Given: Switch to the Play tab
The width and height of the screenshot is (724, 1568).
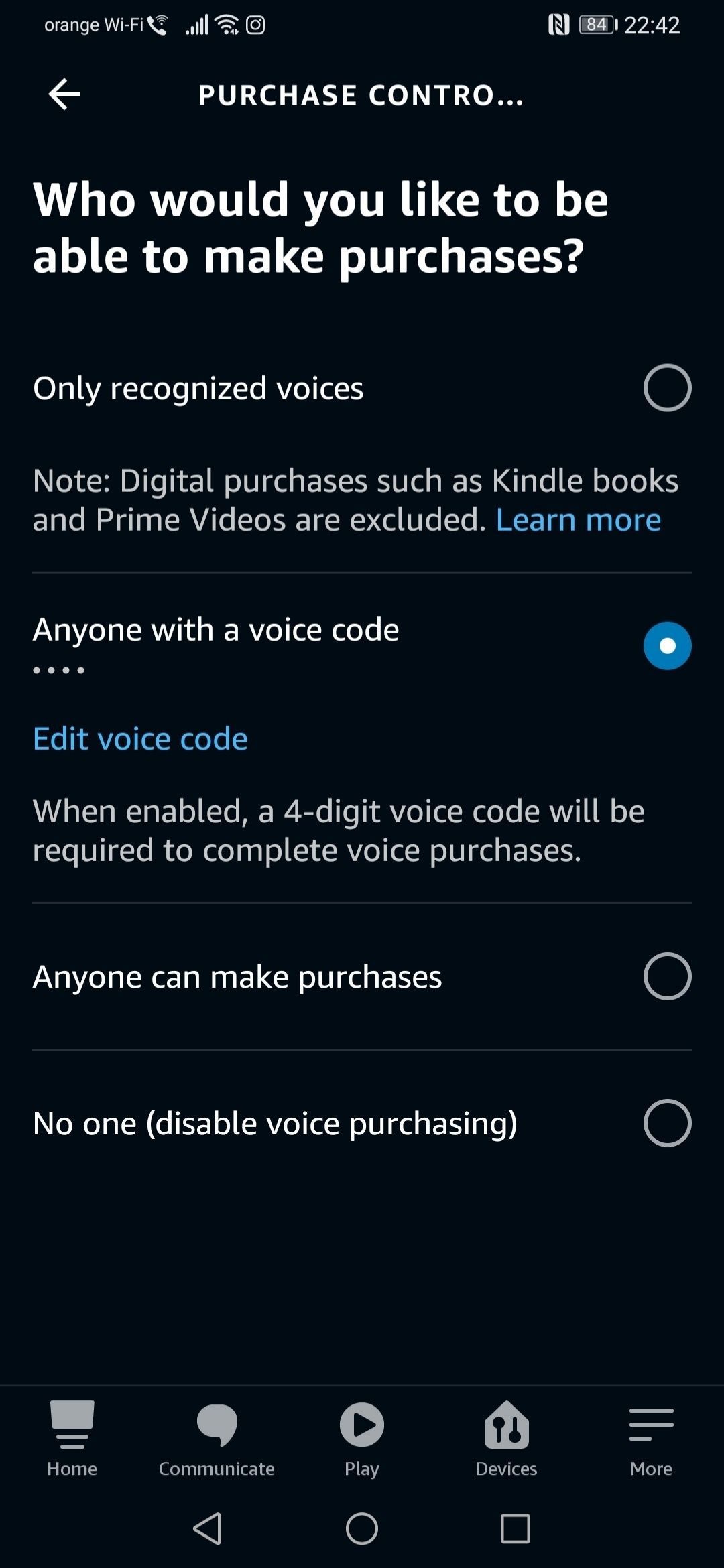Looking at the screenshot, I should click(361, 1438).
